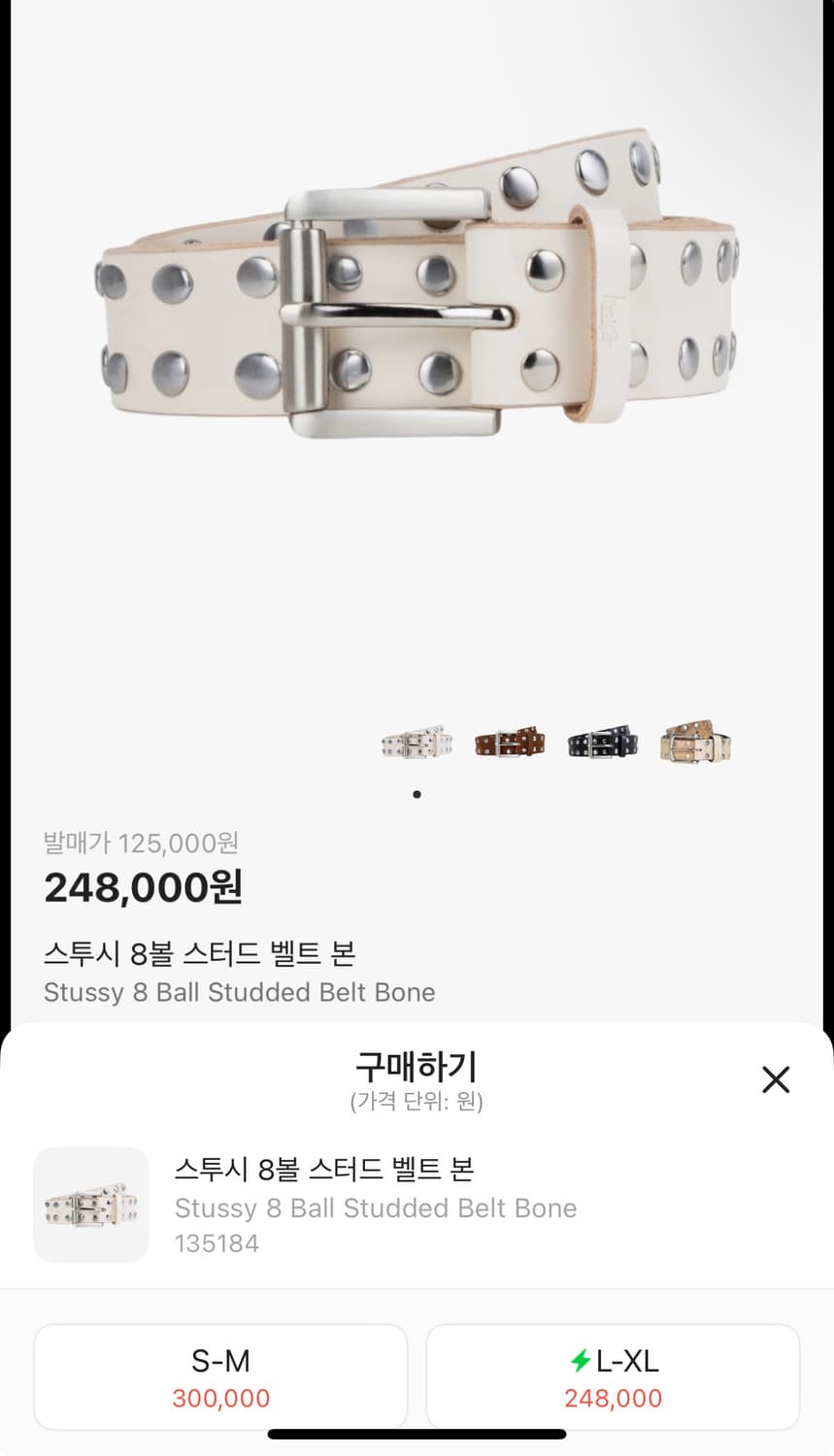Click the S-M price label 300,000

(x=219, y=1398)
